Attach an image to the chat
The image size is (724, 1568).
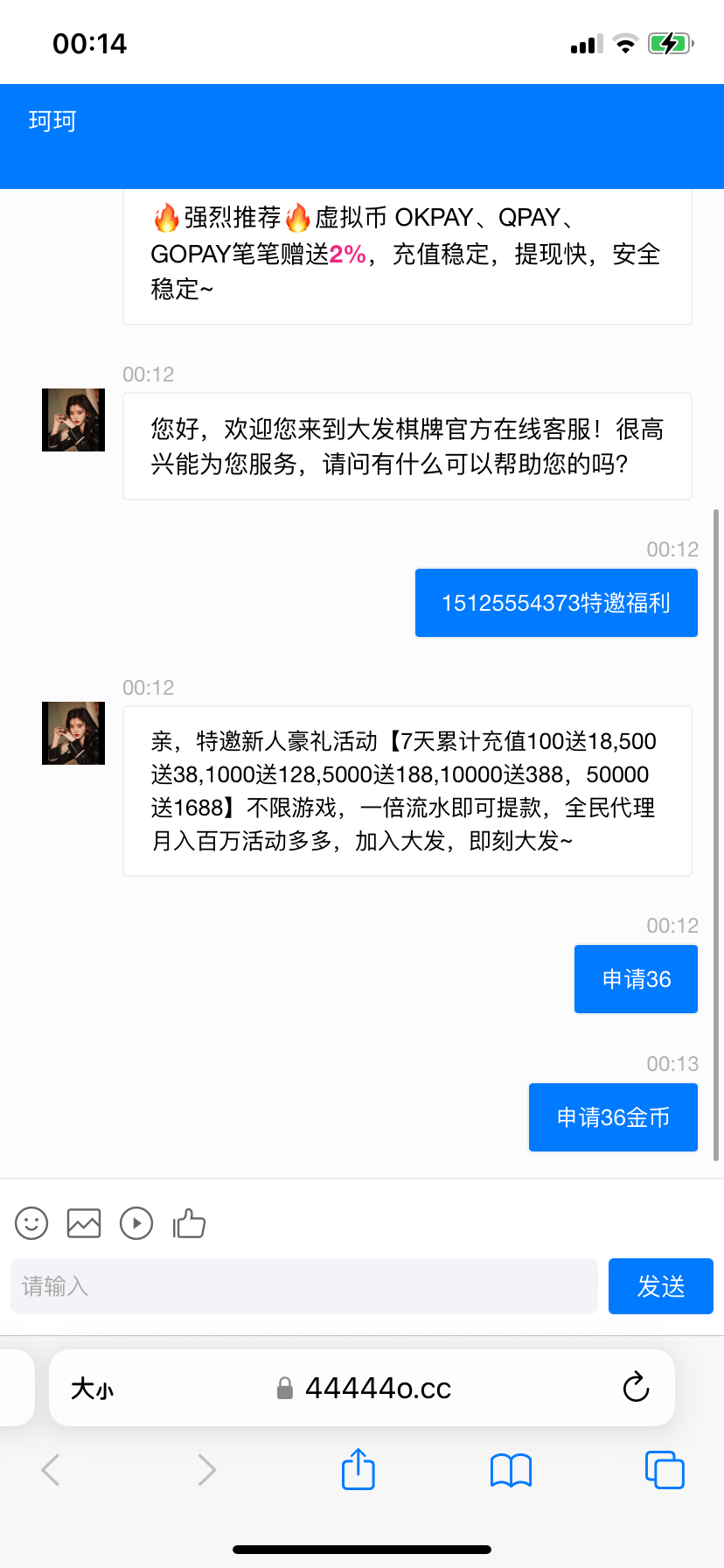(84, 1222)
